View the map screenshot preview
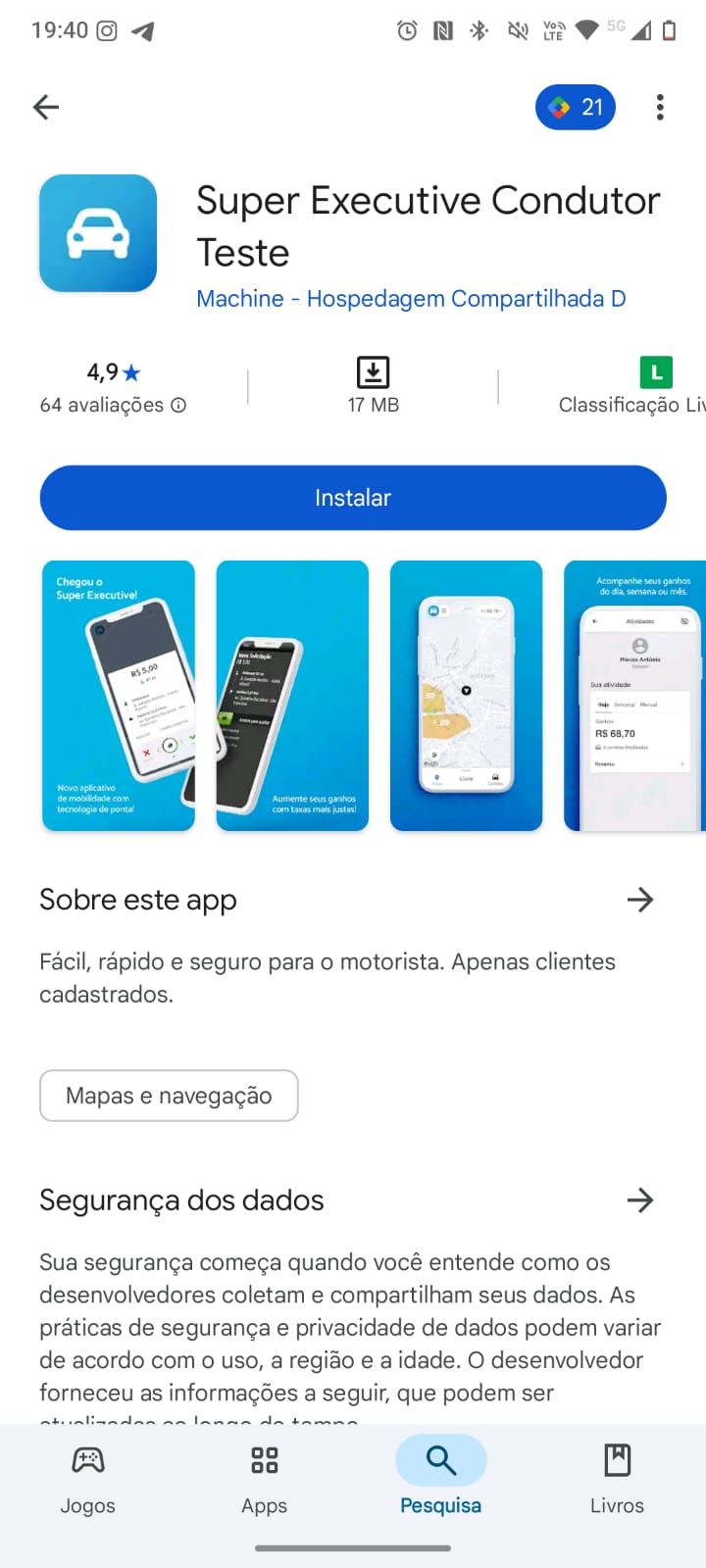The height and width of the screenshot is (1568, 706). click(466, 696)
